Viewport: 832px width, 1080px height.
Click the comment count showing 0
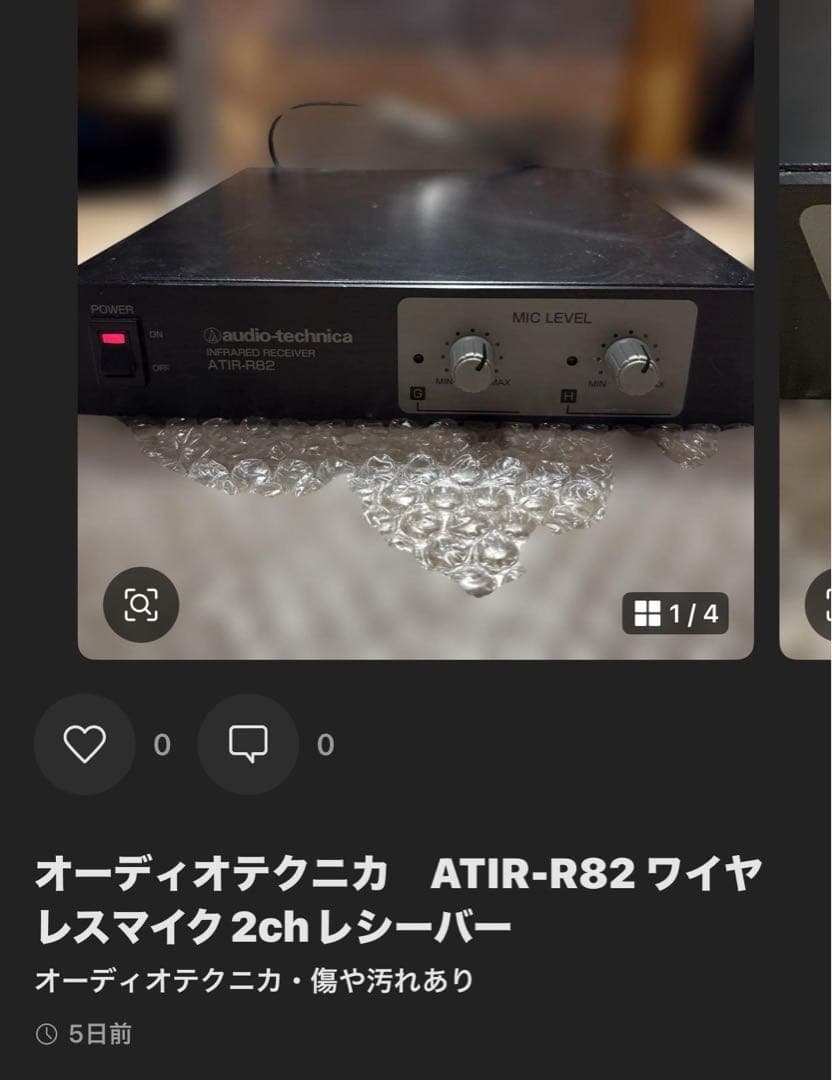[x=322, y=744]
